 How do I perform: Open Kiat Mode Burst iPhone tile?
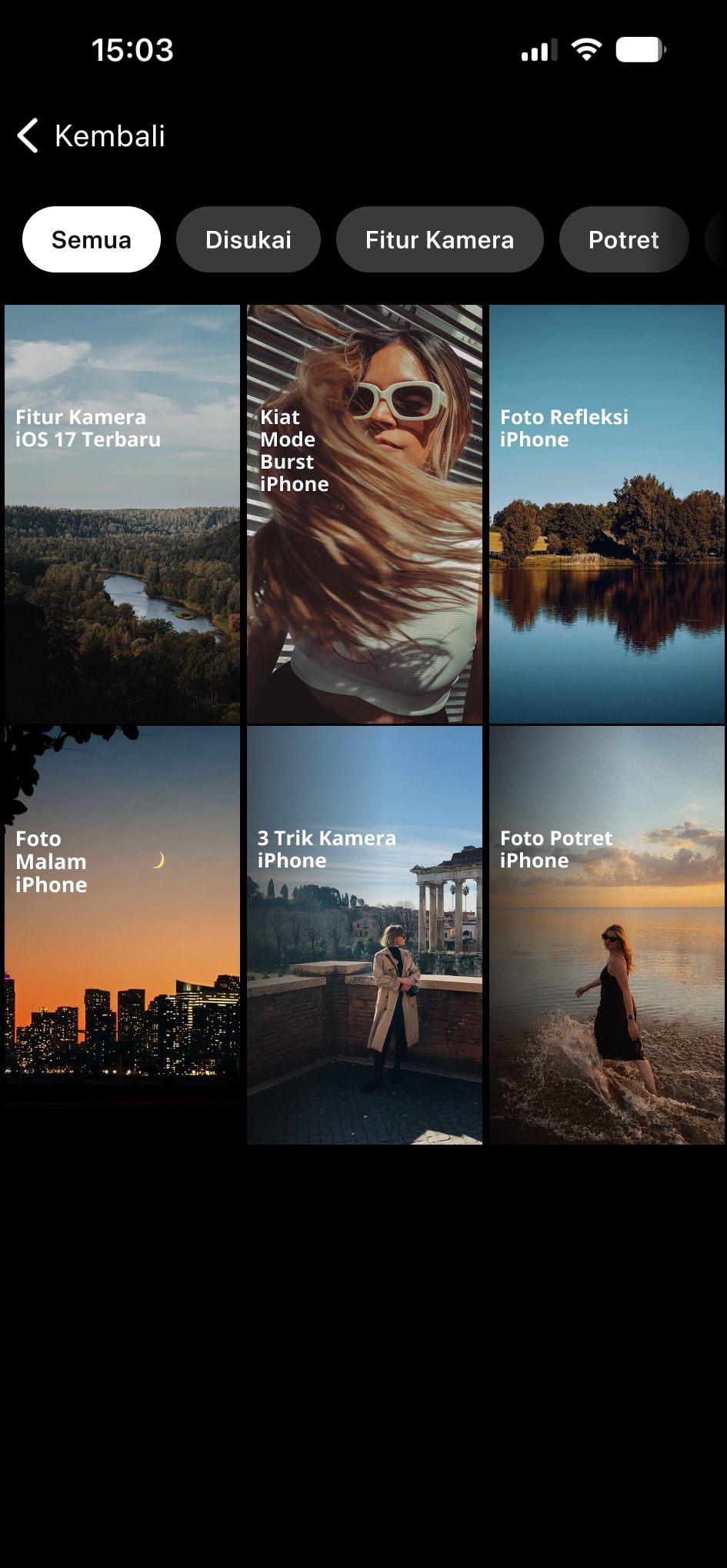(x=365, y=513)
